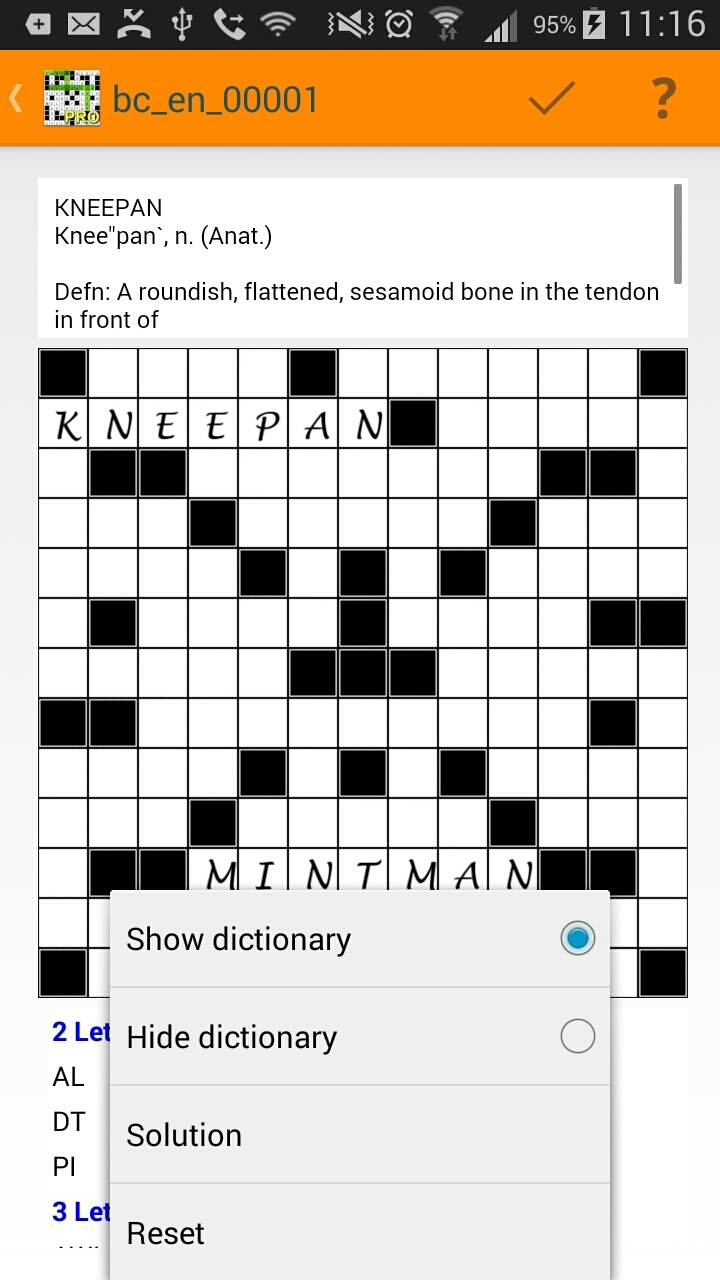The width and height of the screenshot is (720, 1280).
Task: Expand the 2 Letters word list section
Action: 80,1032
